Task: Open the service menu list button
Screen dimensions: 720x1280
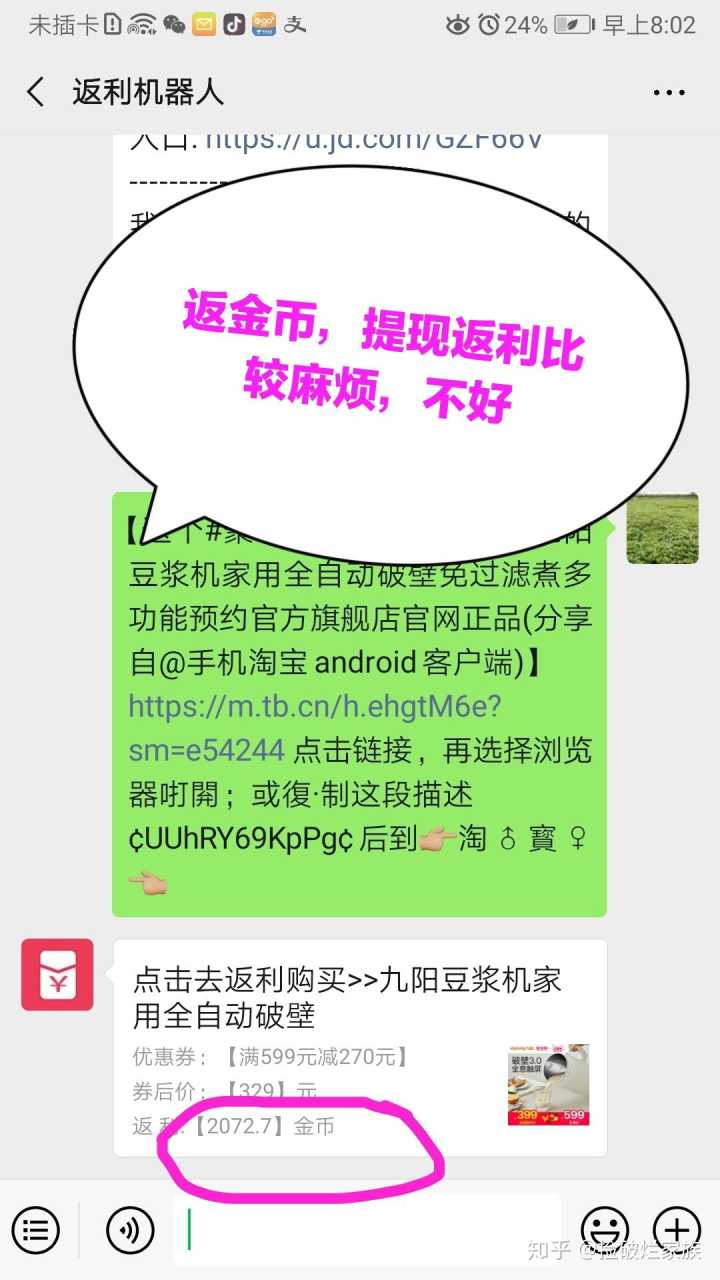Action: tap(37, 1229)
